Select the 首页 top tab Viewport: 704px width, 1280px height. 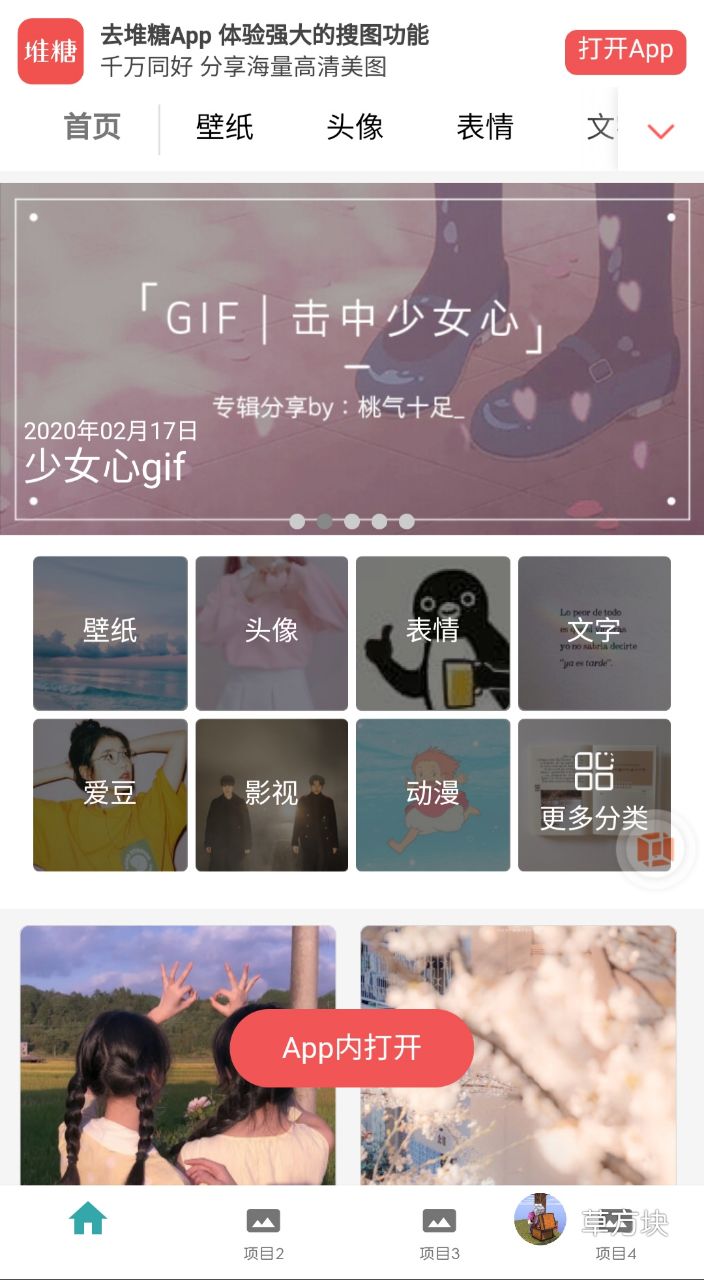coord(92,128)
